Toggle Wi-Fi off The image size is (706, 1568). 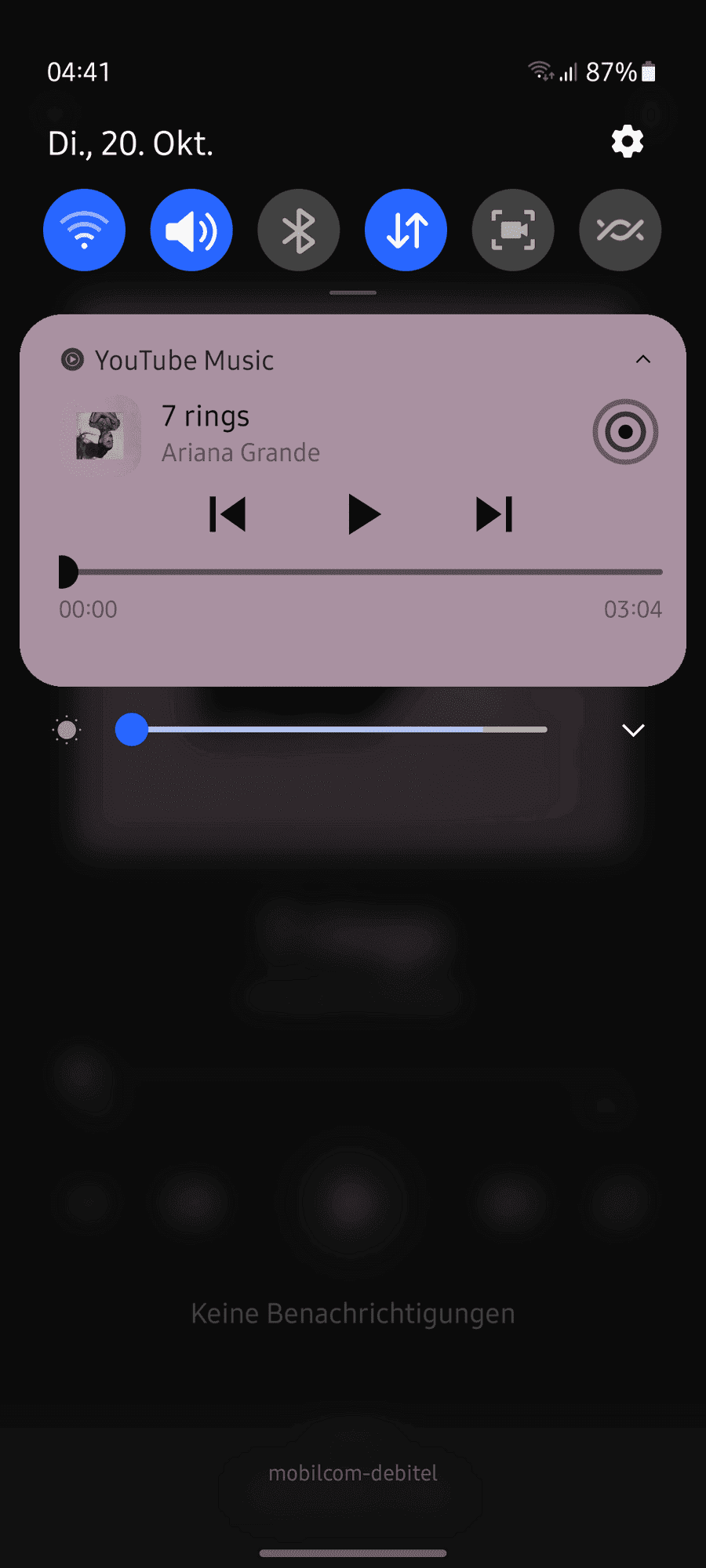coord(84,229)
